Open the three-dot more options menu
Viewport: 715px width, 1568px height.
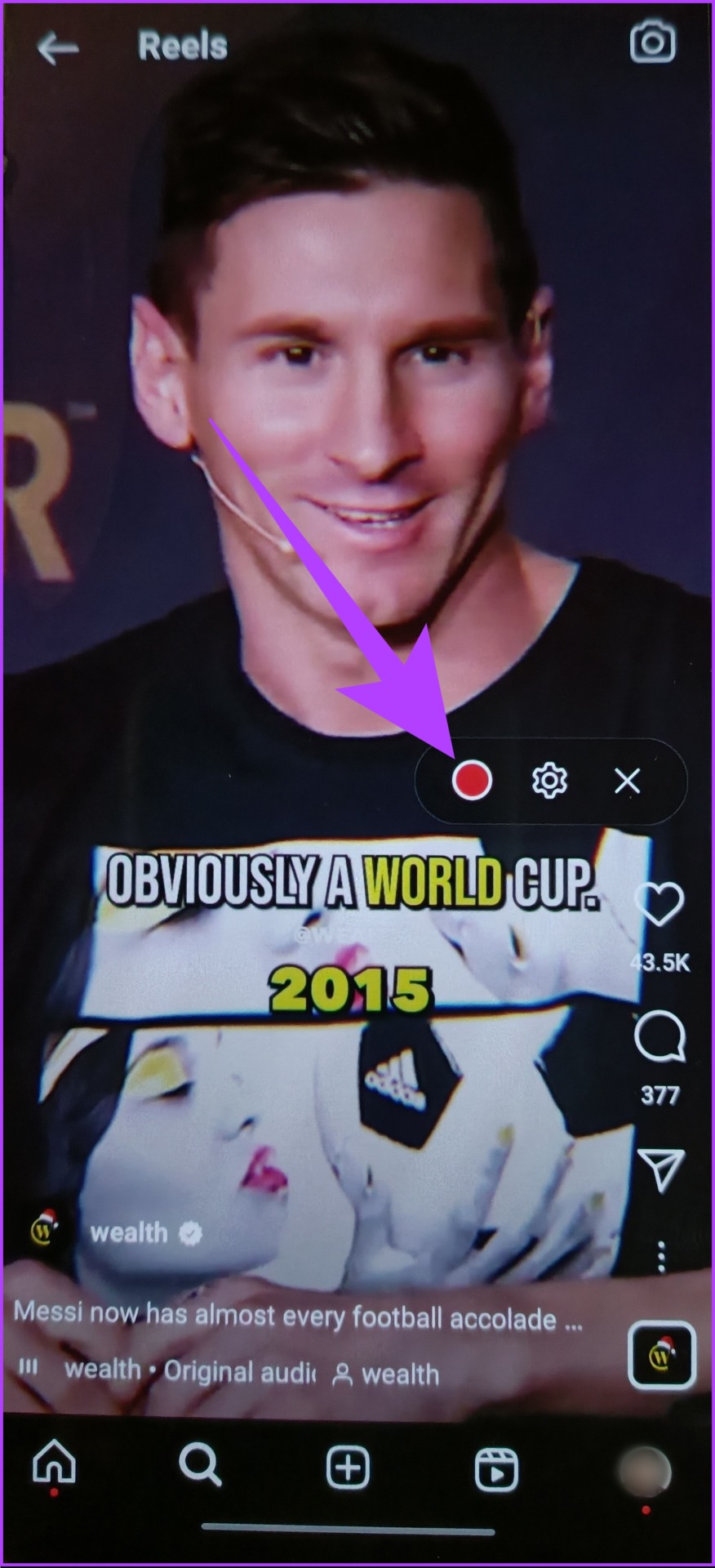[661, 1257]
